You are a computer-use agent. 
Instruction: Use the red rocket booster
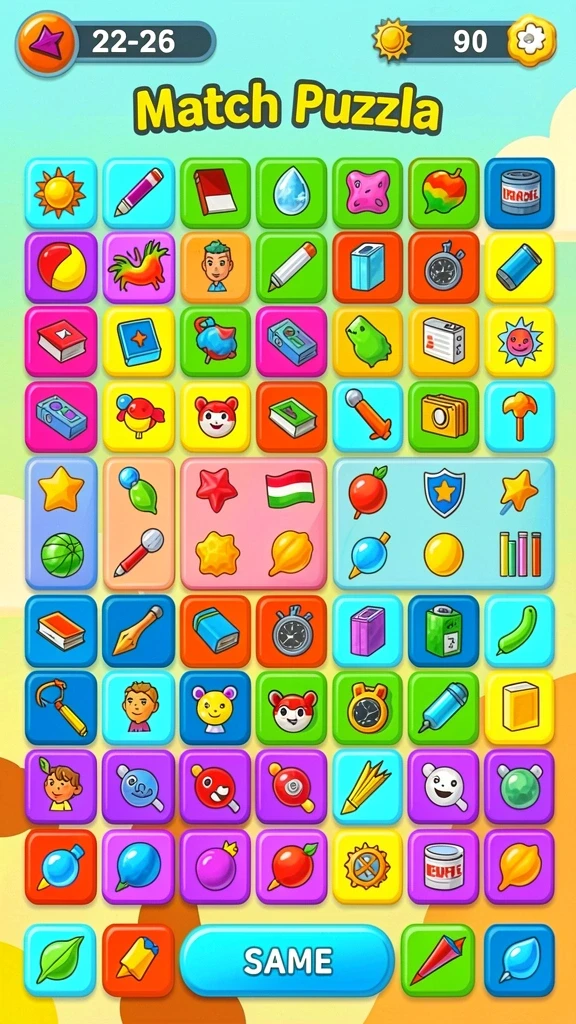coord(438,960)
